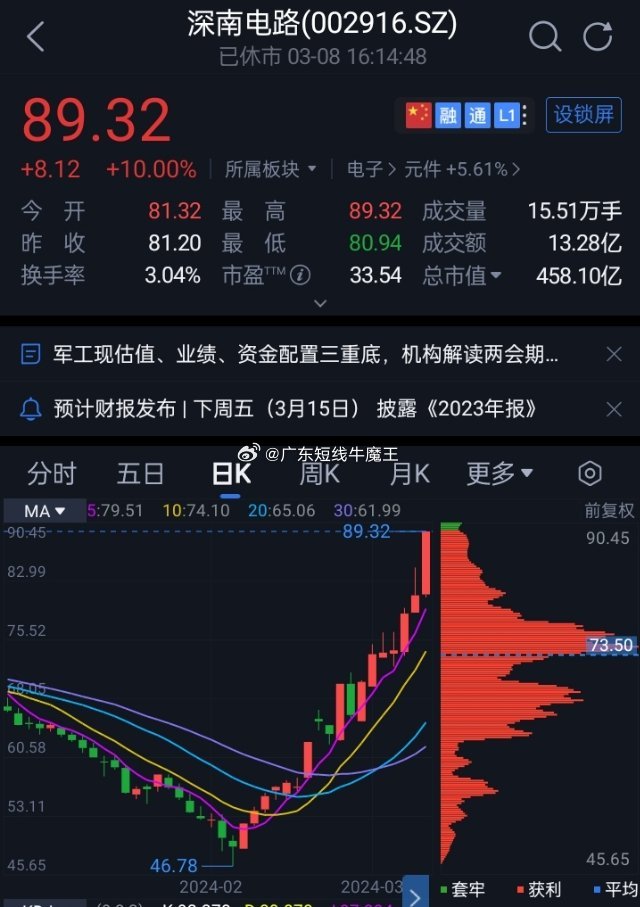Expand more quote details chevron

coord(320,302)
